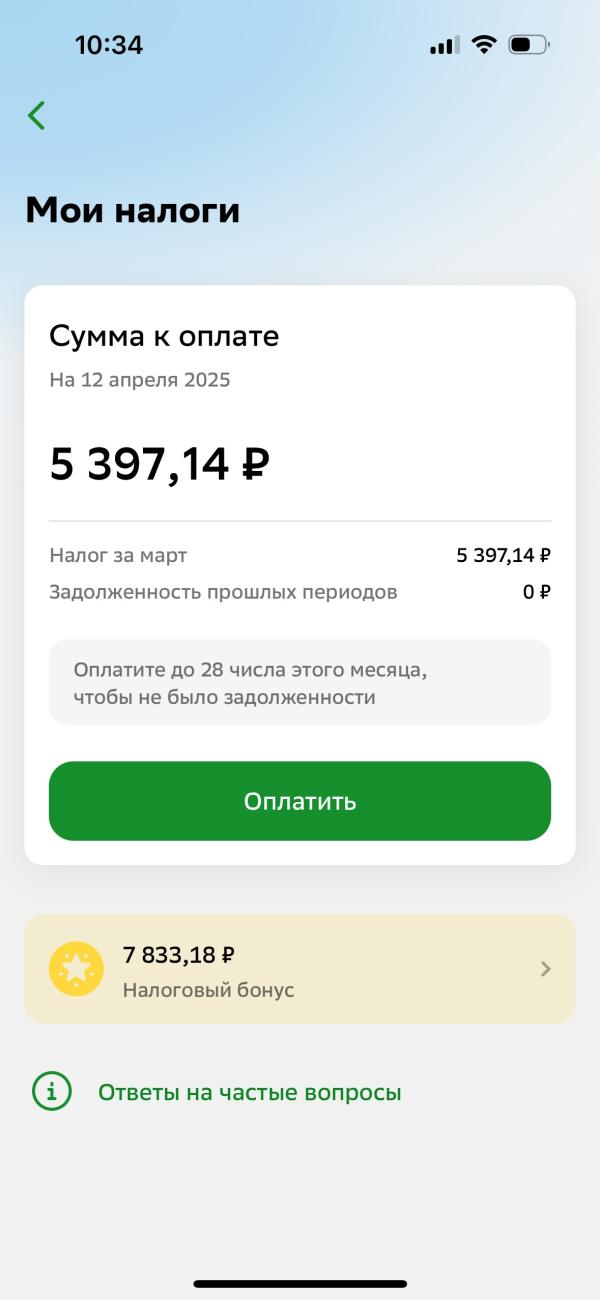
Task: Tap the green Оплатить button
Action: (x=300, y=801)
